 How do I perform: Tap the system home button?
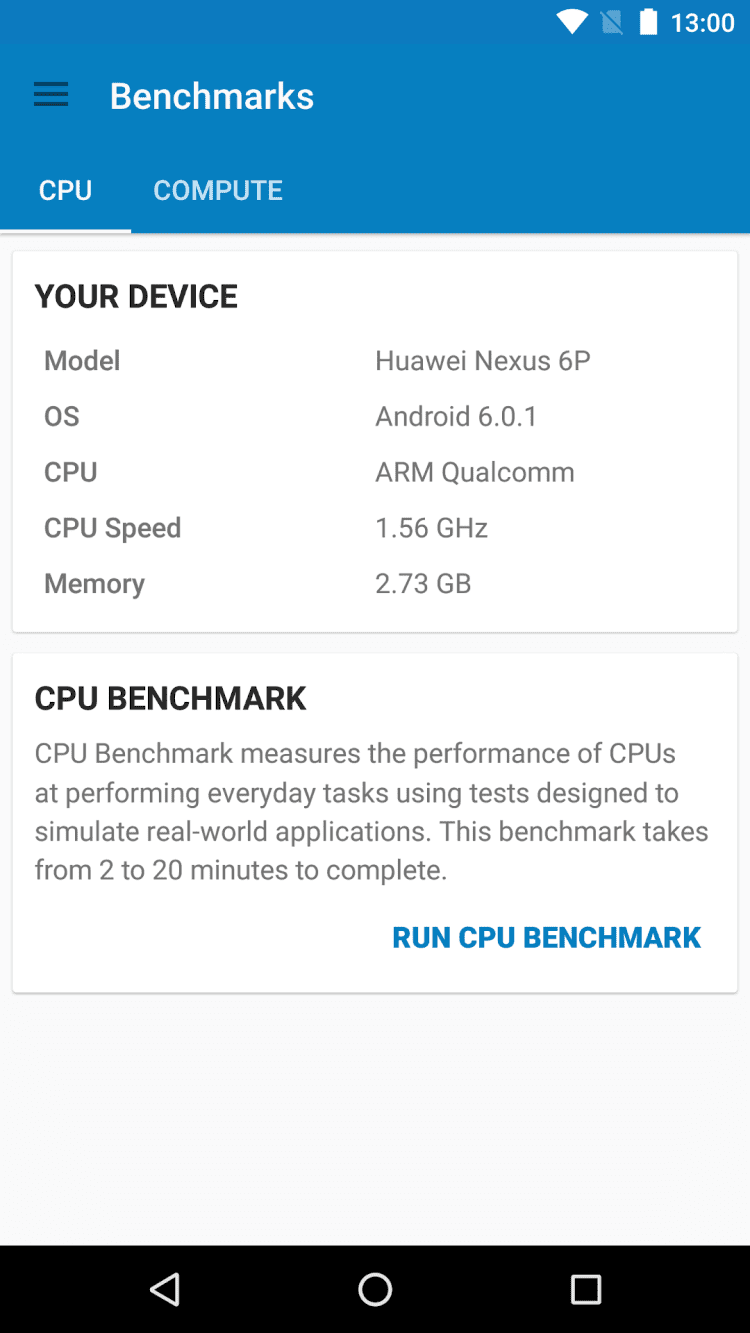[x=375, y=1289]
